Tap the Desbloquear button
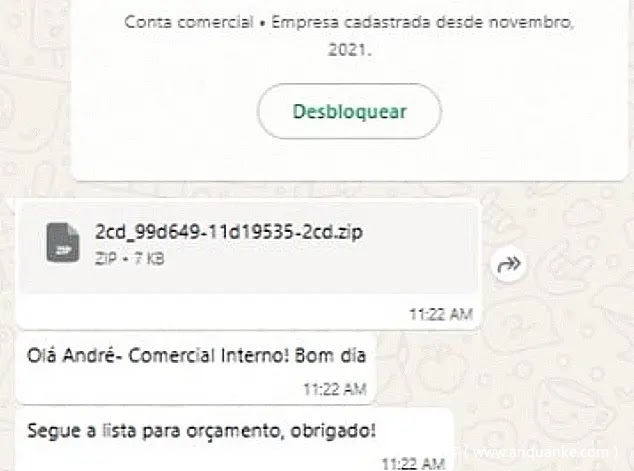The width and height of the screenshot is (634, 471). (x=349, y=111)
